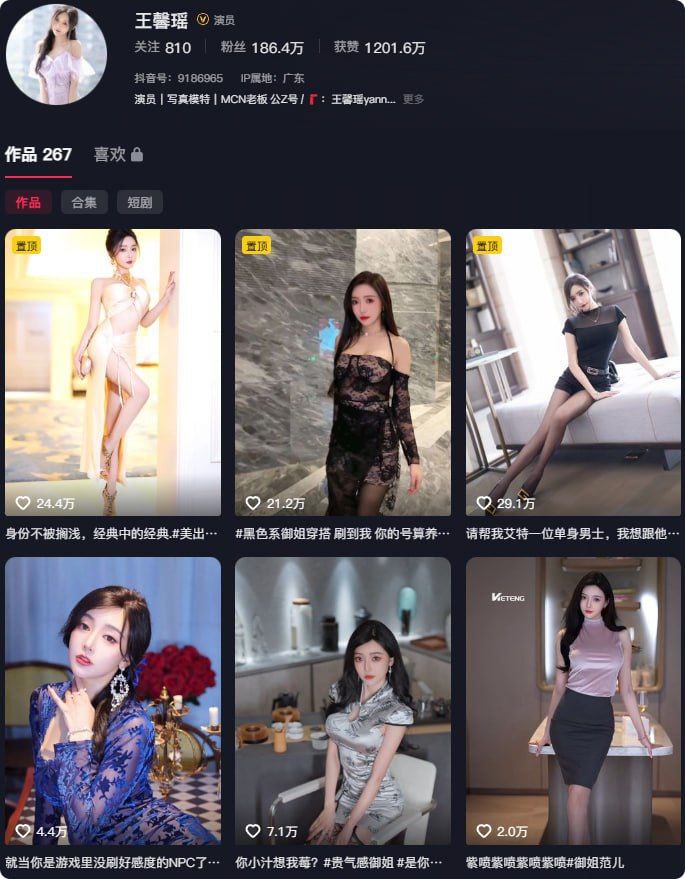This screenshot has width=685, height=879.
Task: View the 关注 810 following list
Action: pyautogui.click(x=162, y=48)
